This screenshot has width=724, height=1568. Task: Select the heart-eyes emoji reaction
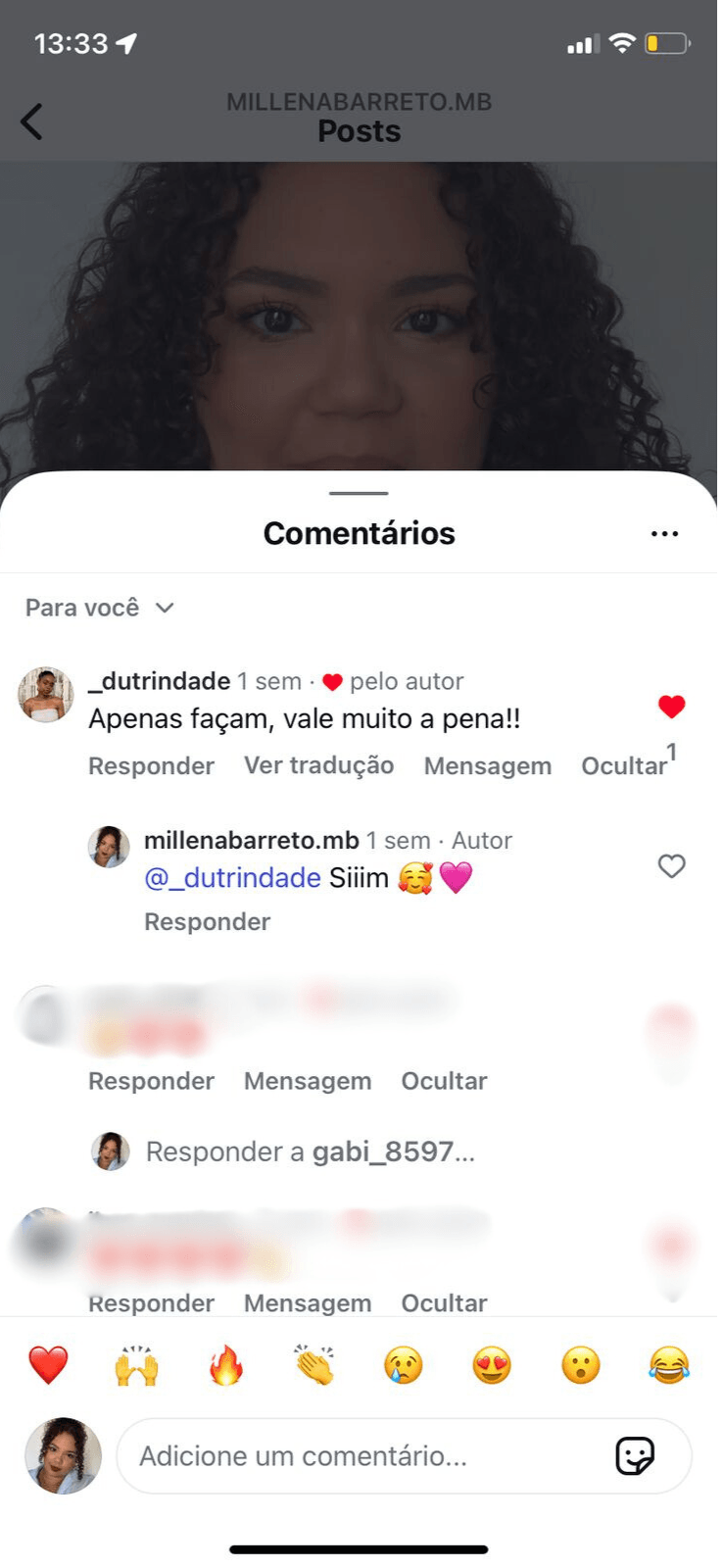(491, 1364)
